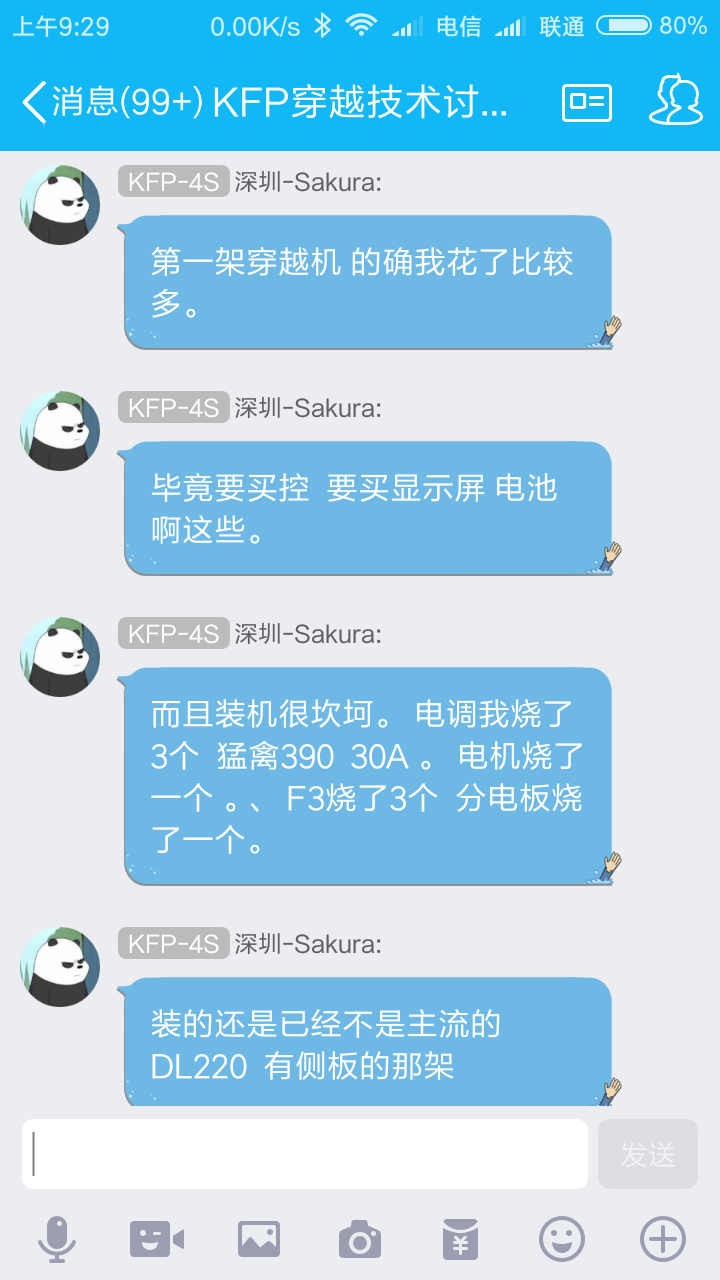Open the photo gallery picker
Image resolution: width=720 pixels, height=1280 pixels.
pyautogui.click(x=259, y=1240)
